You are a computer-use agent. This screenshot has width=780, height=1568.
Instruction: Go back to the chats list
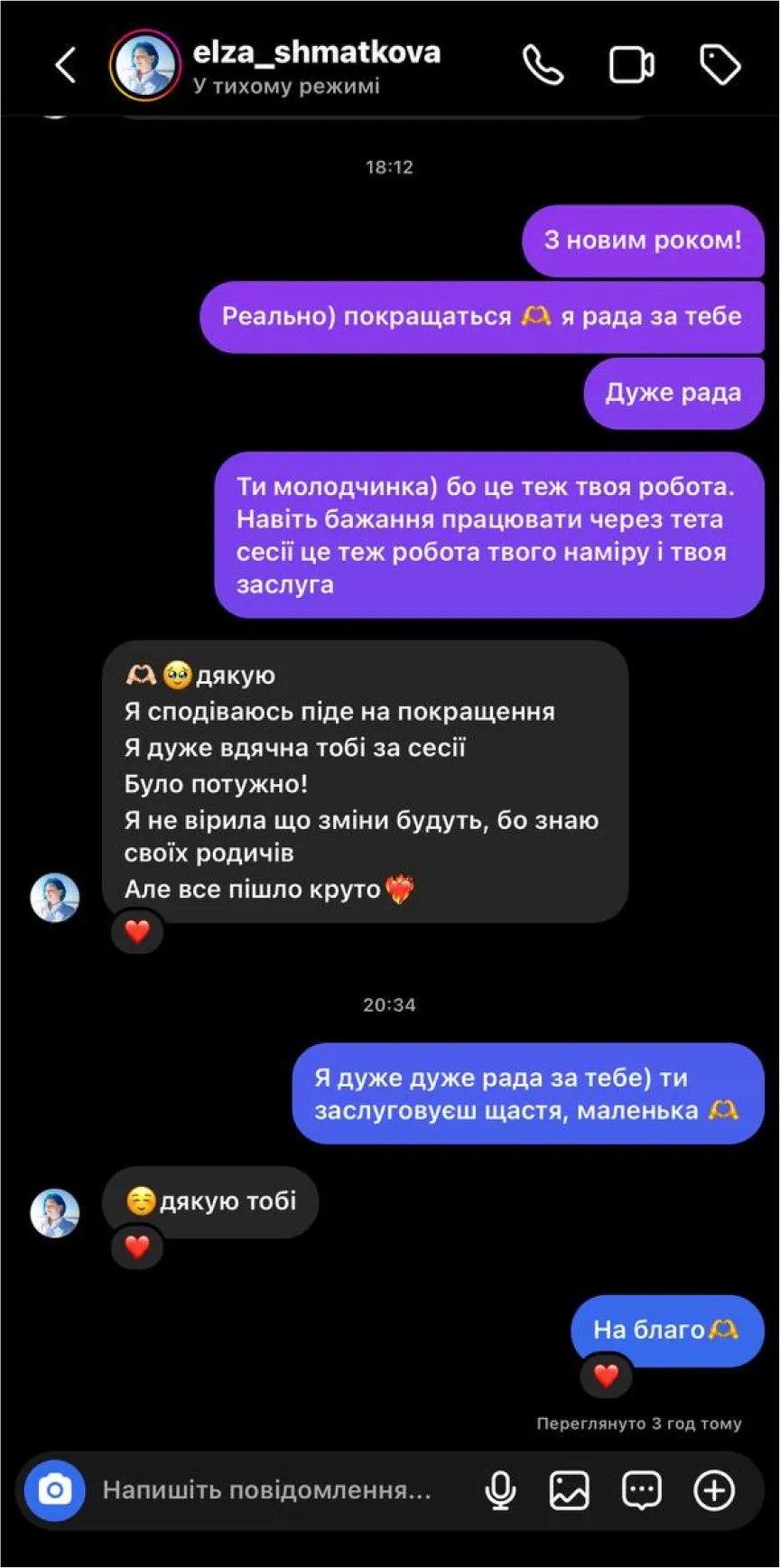(x=65, y=66)
